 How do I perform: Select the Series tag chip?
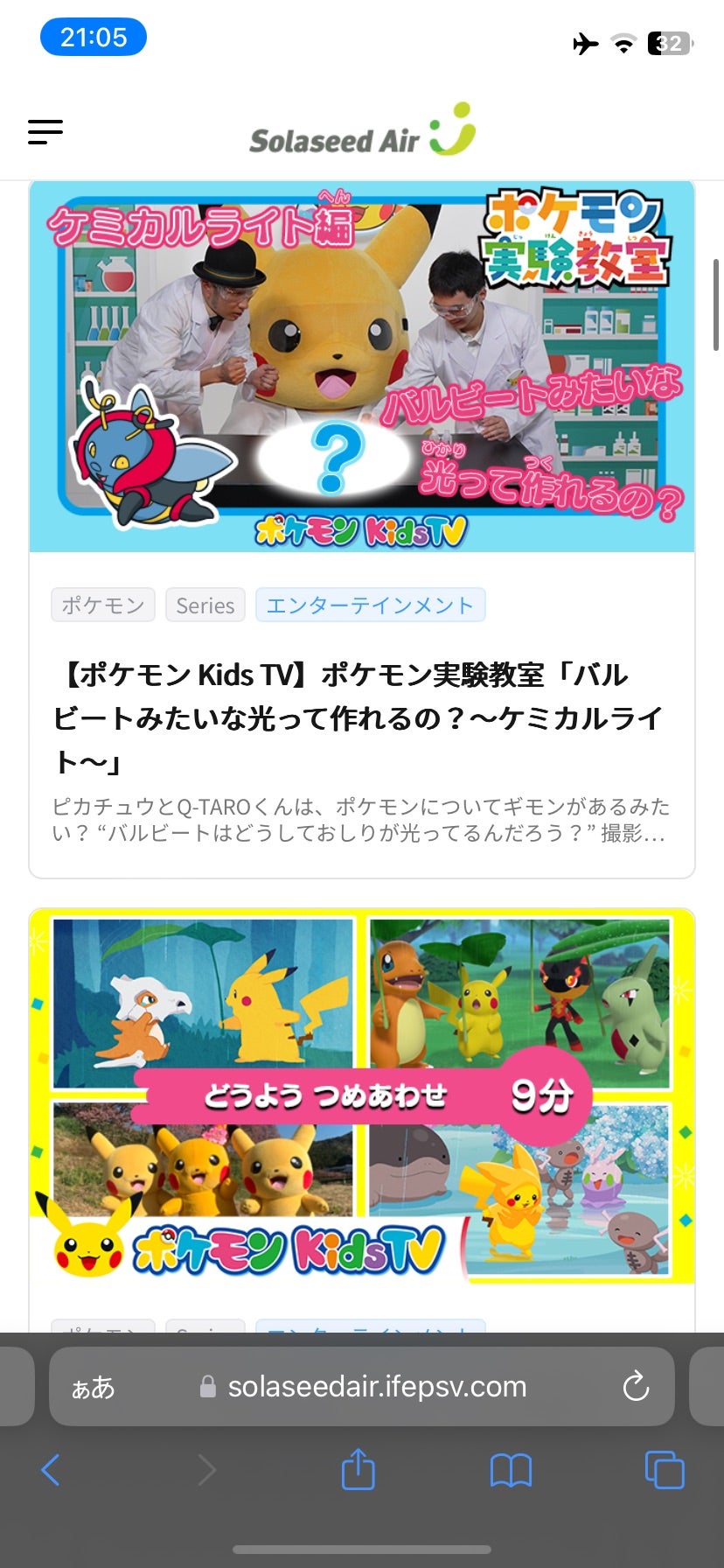pyautogui.click(x=205, y=605)
